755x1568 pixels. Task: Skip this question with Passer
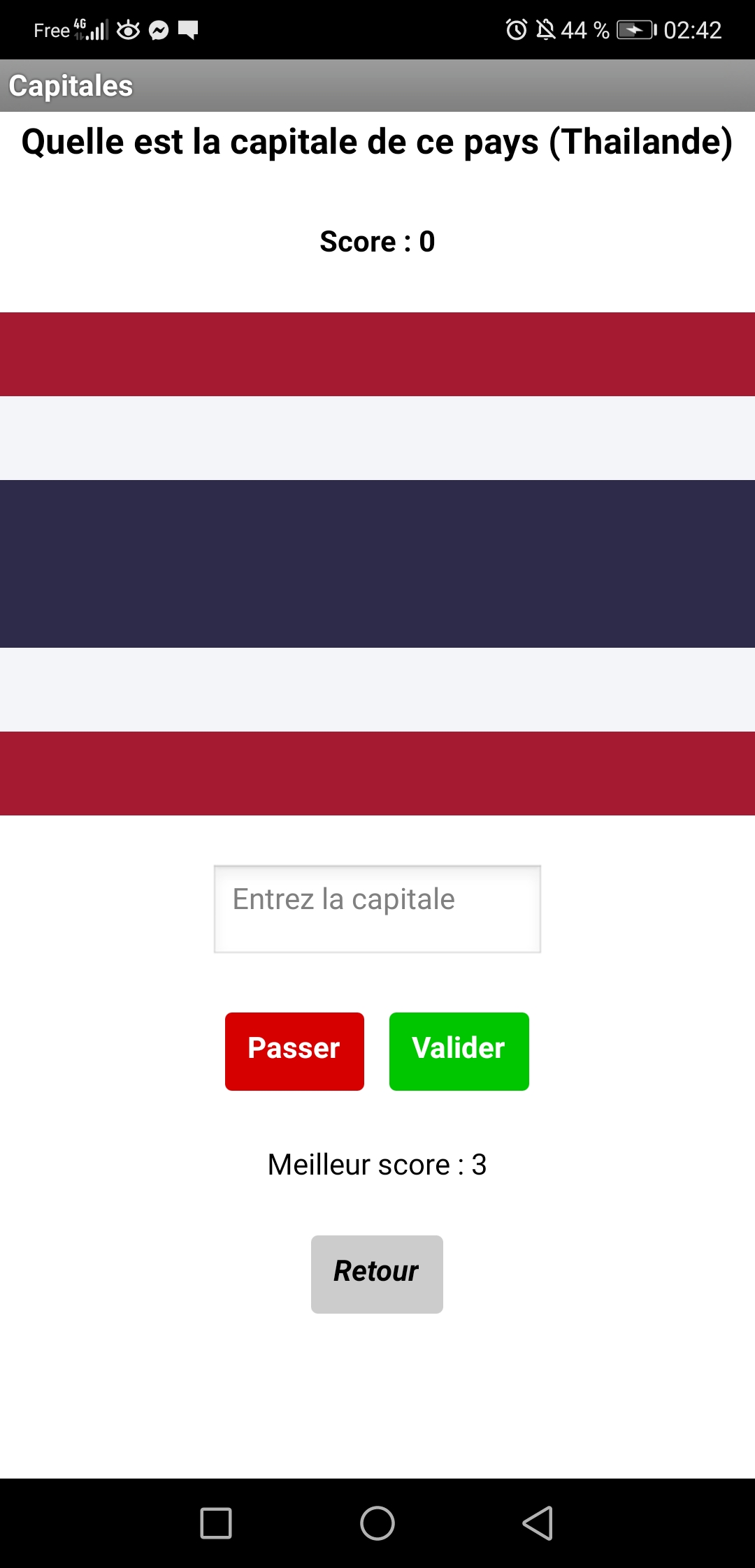[294, 1051]
